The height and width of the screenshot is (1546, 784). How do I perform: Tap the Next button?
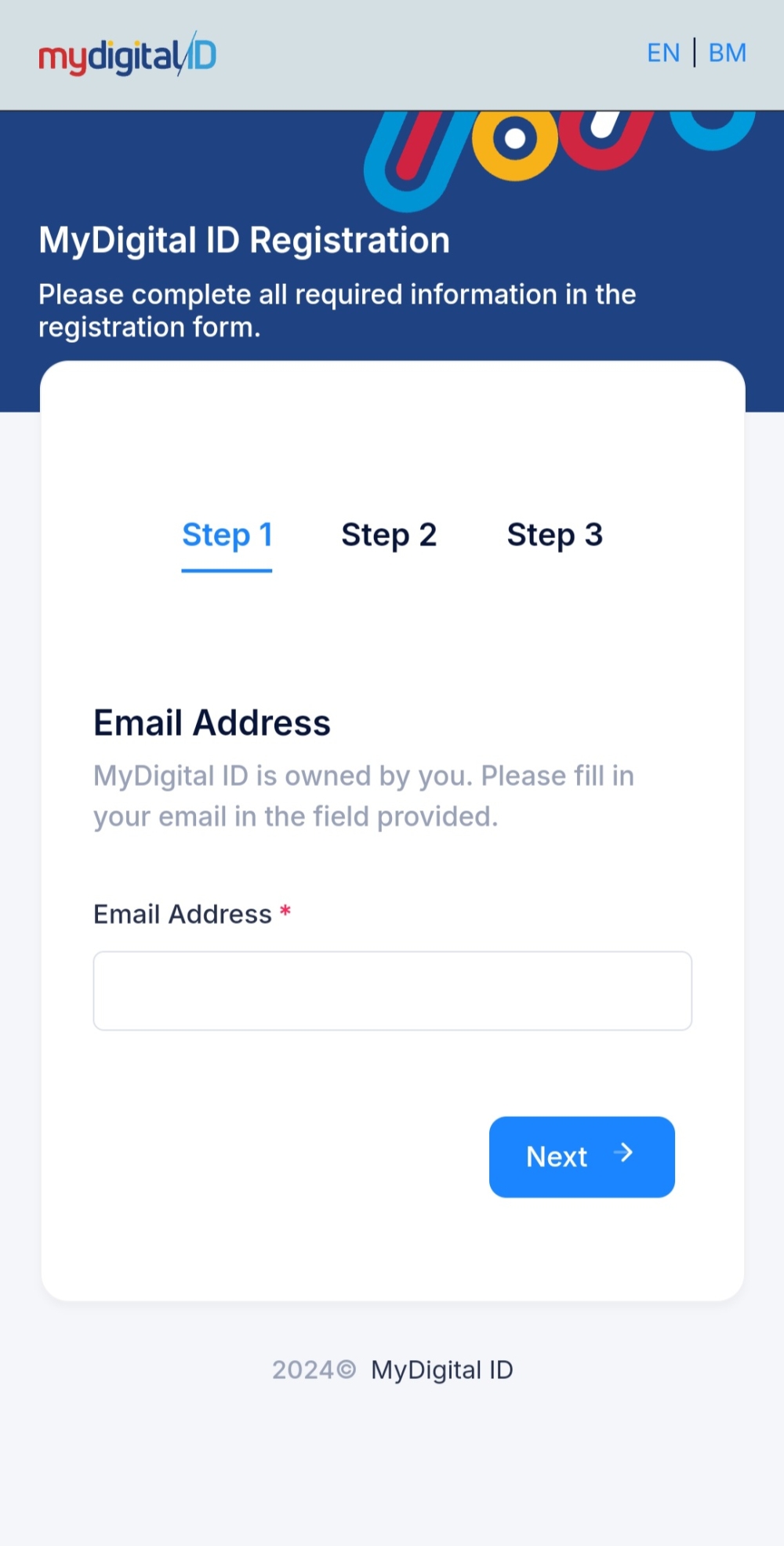click(x=581, y=1156)
